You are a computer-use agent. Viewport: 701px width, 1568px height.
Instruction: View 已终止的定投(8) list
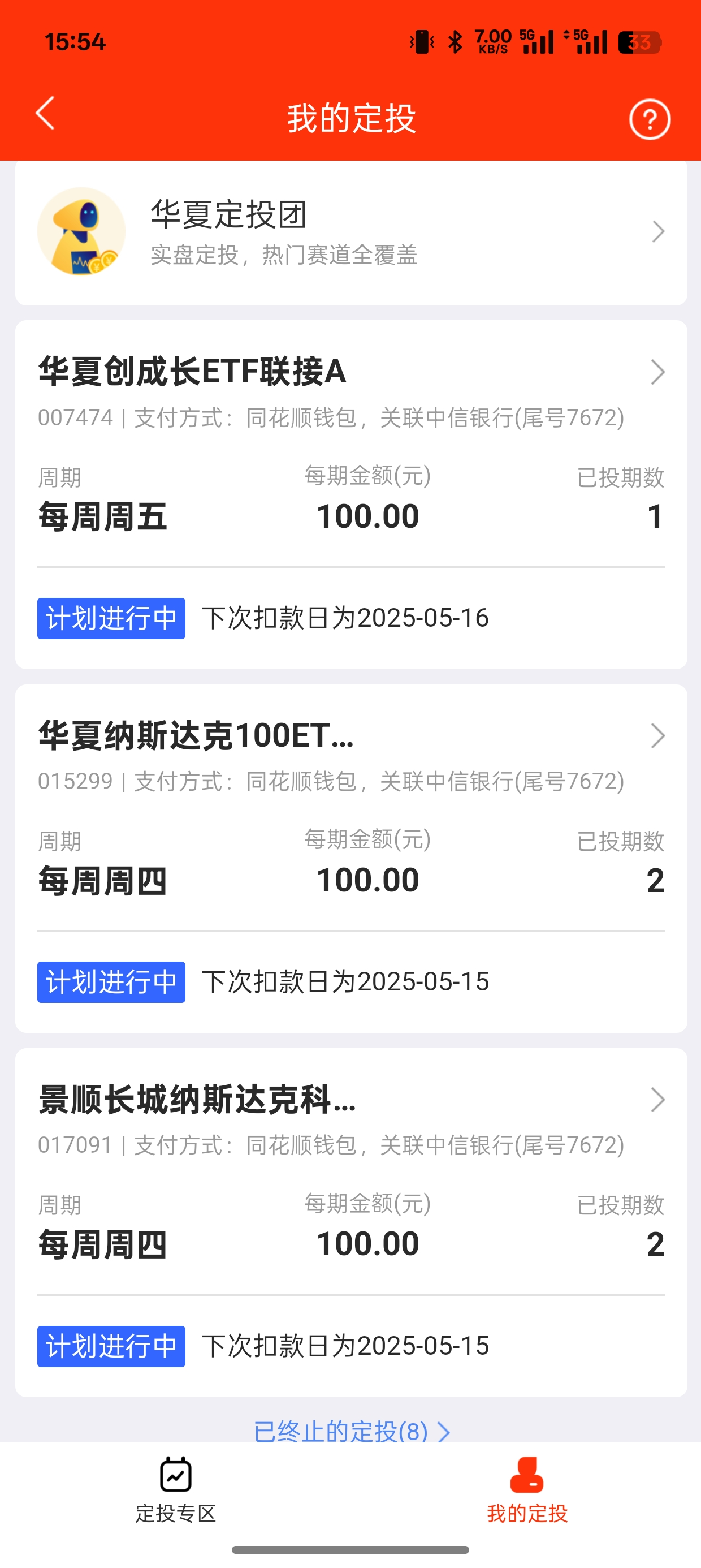[350, 1432]
